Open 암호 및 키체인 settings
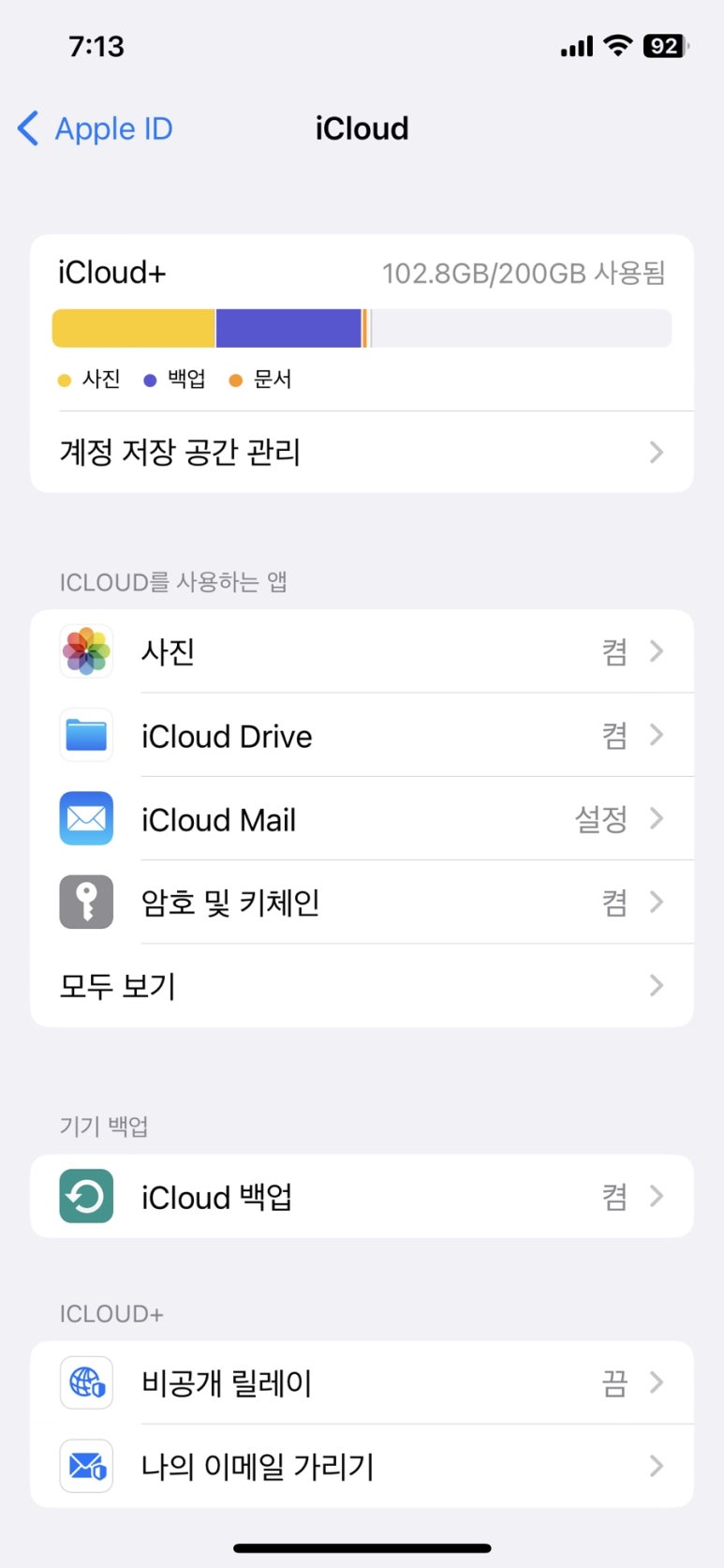Image resolution: width=724 pixels, height=1568 pixels. pos(362,902)
